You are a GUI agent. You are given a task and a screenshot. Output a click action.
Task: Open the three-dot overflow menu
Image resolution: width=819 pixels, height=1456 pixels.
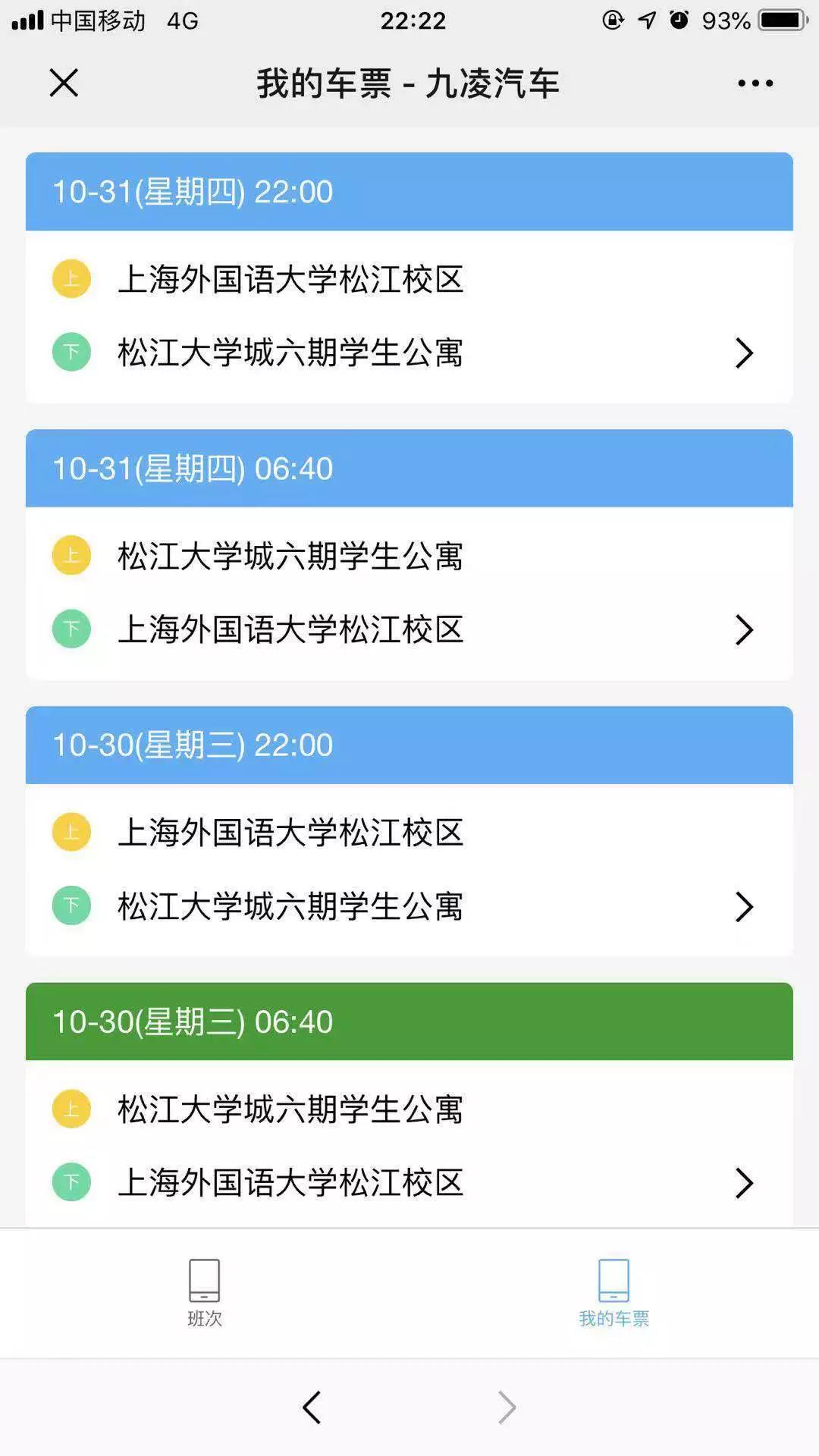(755, 83)
